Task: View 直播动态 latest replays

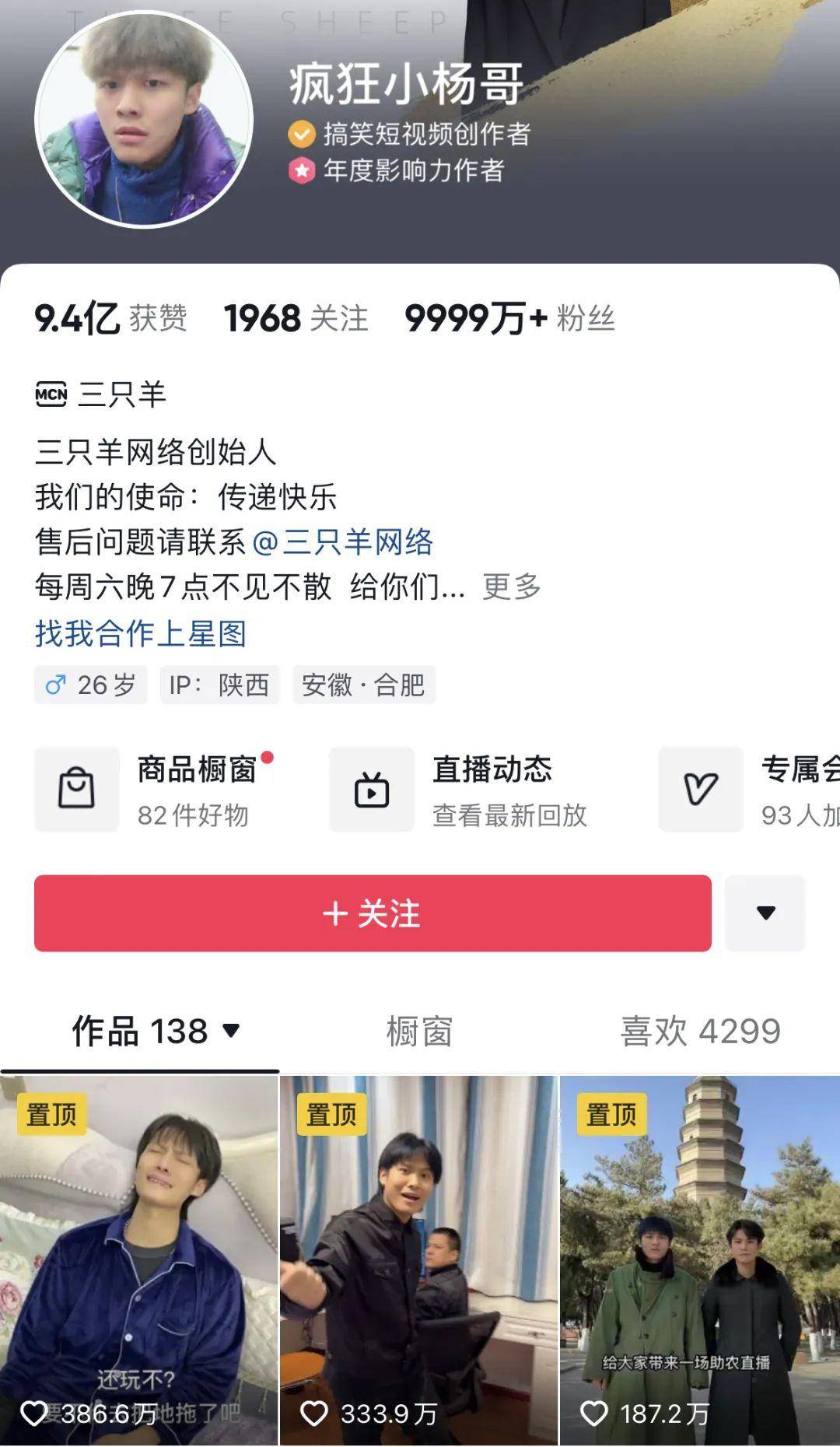Action: (459, 790)
